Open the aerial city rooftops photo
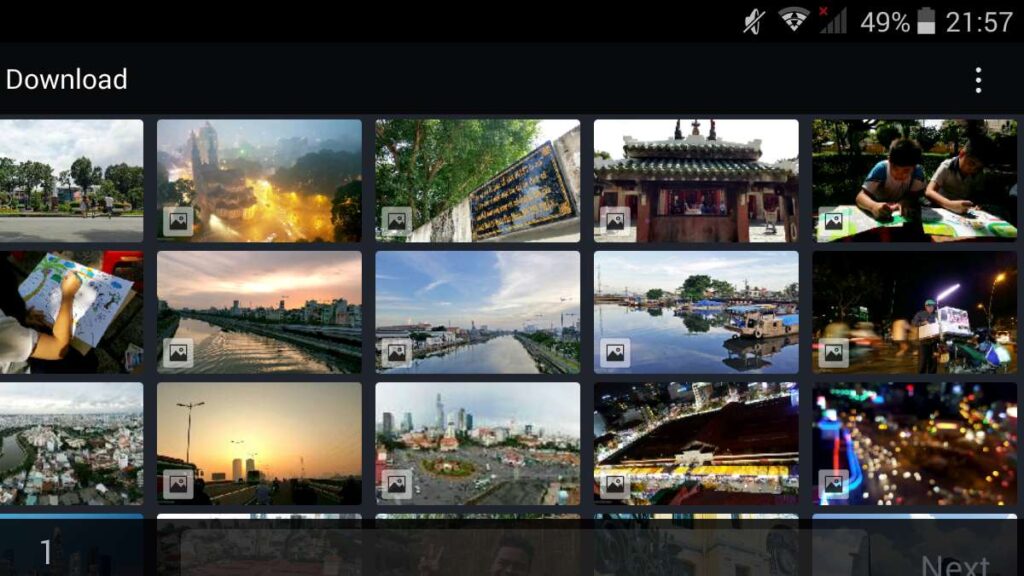 (71, 443)
